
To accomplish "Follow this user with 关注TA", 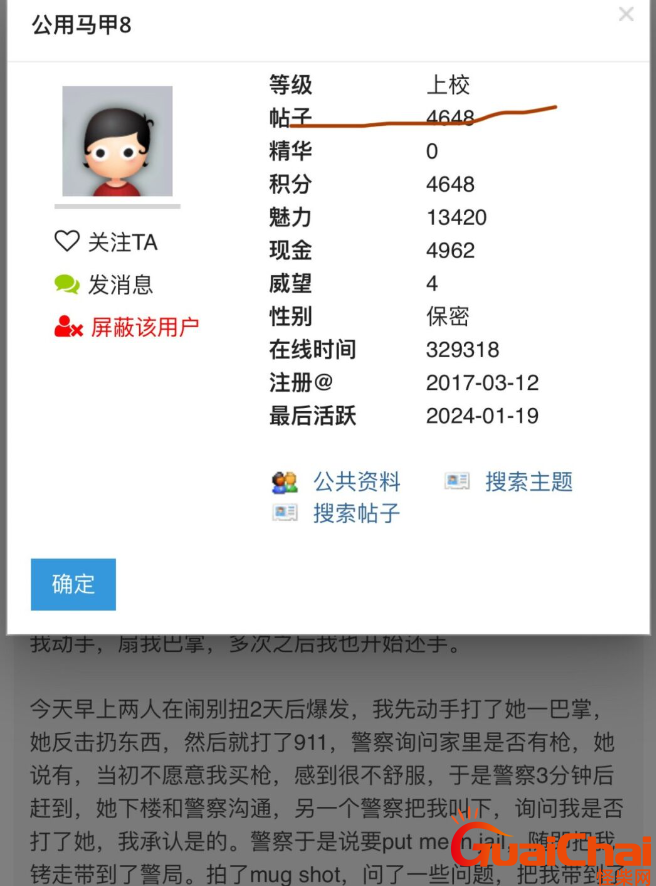I will point(107,242).
